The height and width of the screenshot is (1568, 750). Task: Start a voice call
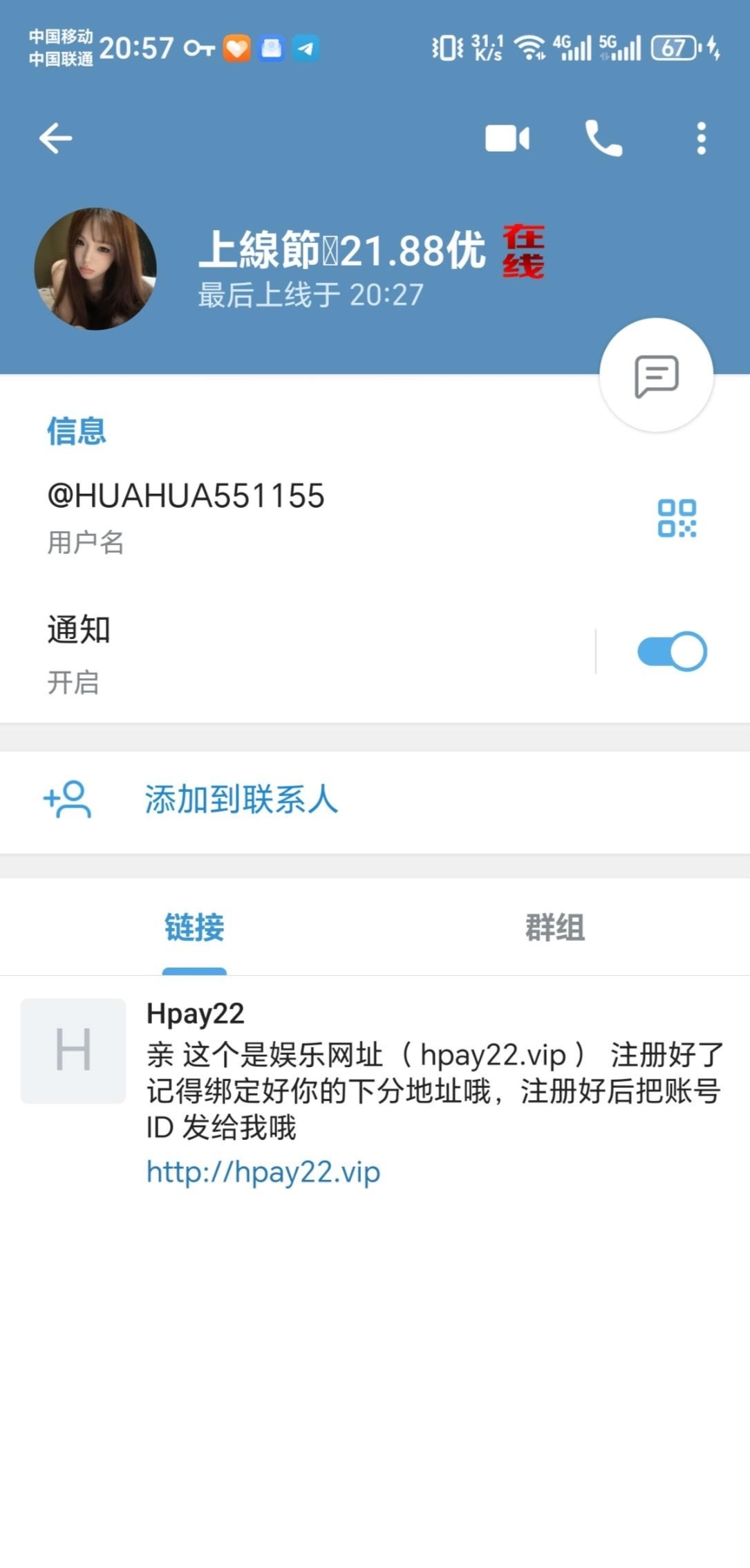pos(603,138)
